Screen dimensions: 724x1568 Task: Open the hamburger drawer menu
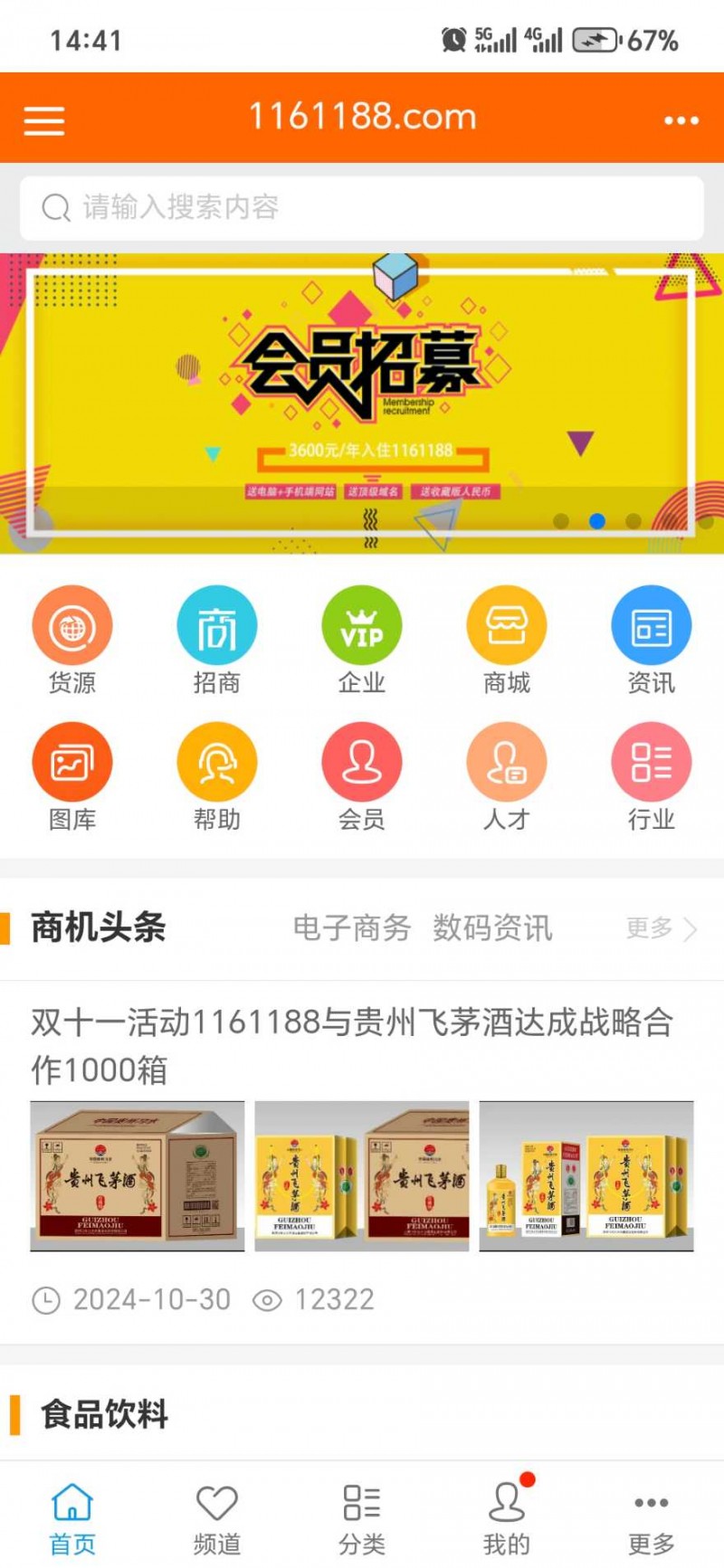point(44,119)
